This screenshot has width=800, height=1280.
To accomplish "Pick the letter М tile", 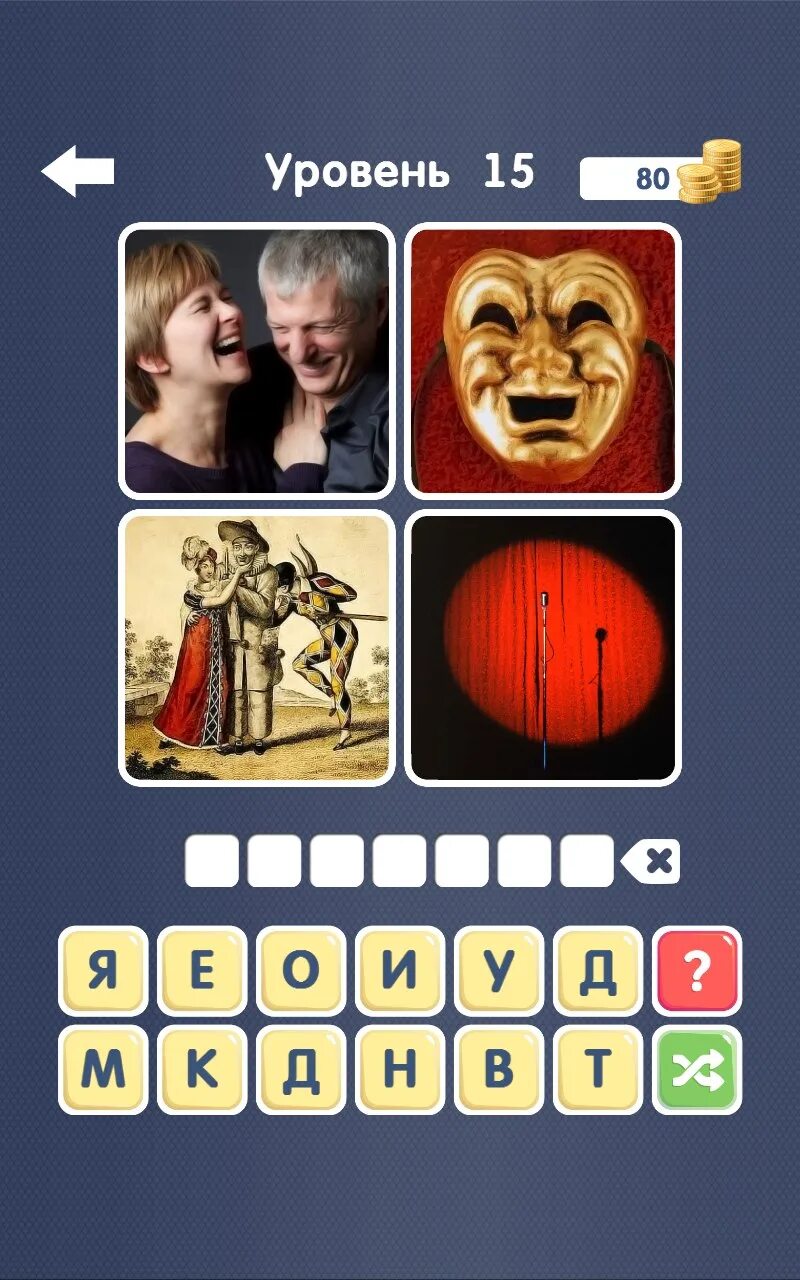I will coord(103,1069).
